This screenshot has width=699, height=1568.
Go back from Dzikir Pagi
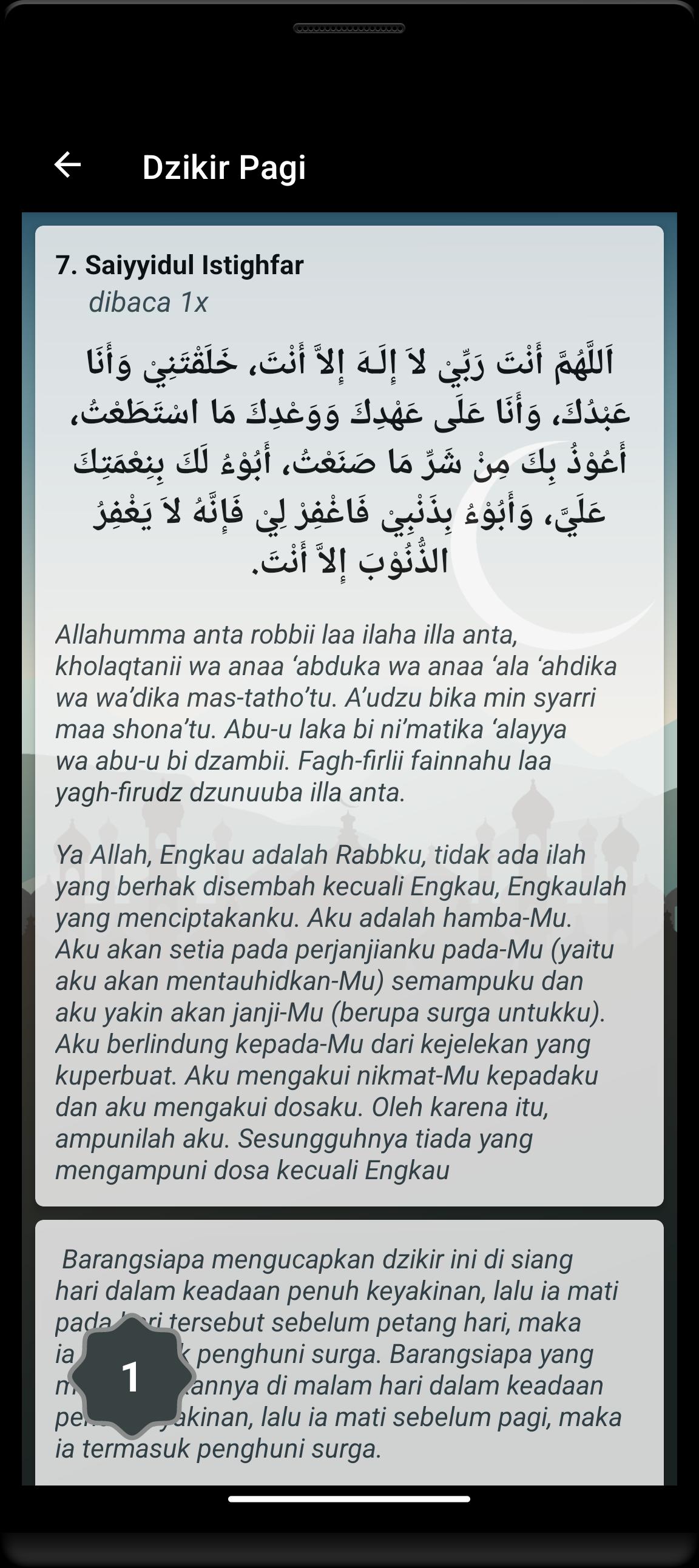[x=67, y=165]
